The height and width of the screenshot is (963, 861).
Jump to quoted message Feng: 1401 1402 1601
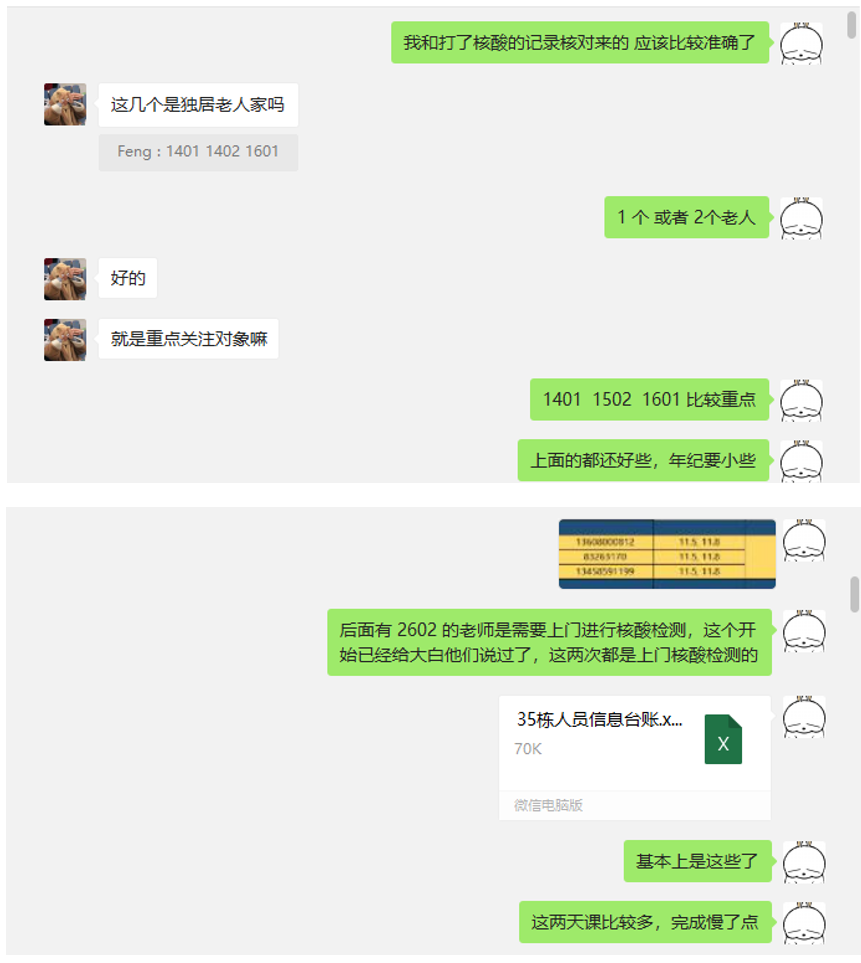point(198,152)
